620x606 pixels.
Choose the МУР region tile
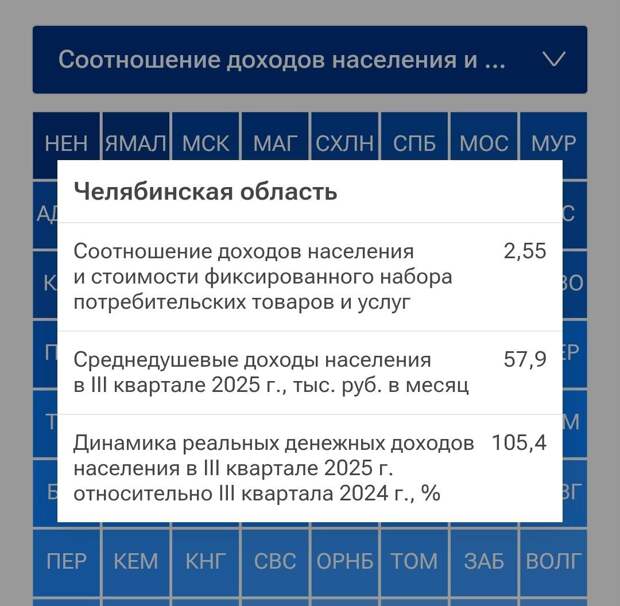[x=553, y=142]
